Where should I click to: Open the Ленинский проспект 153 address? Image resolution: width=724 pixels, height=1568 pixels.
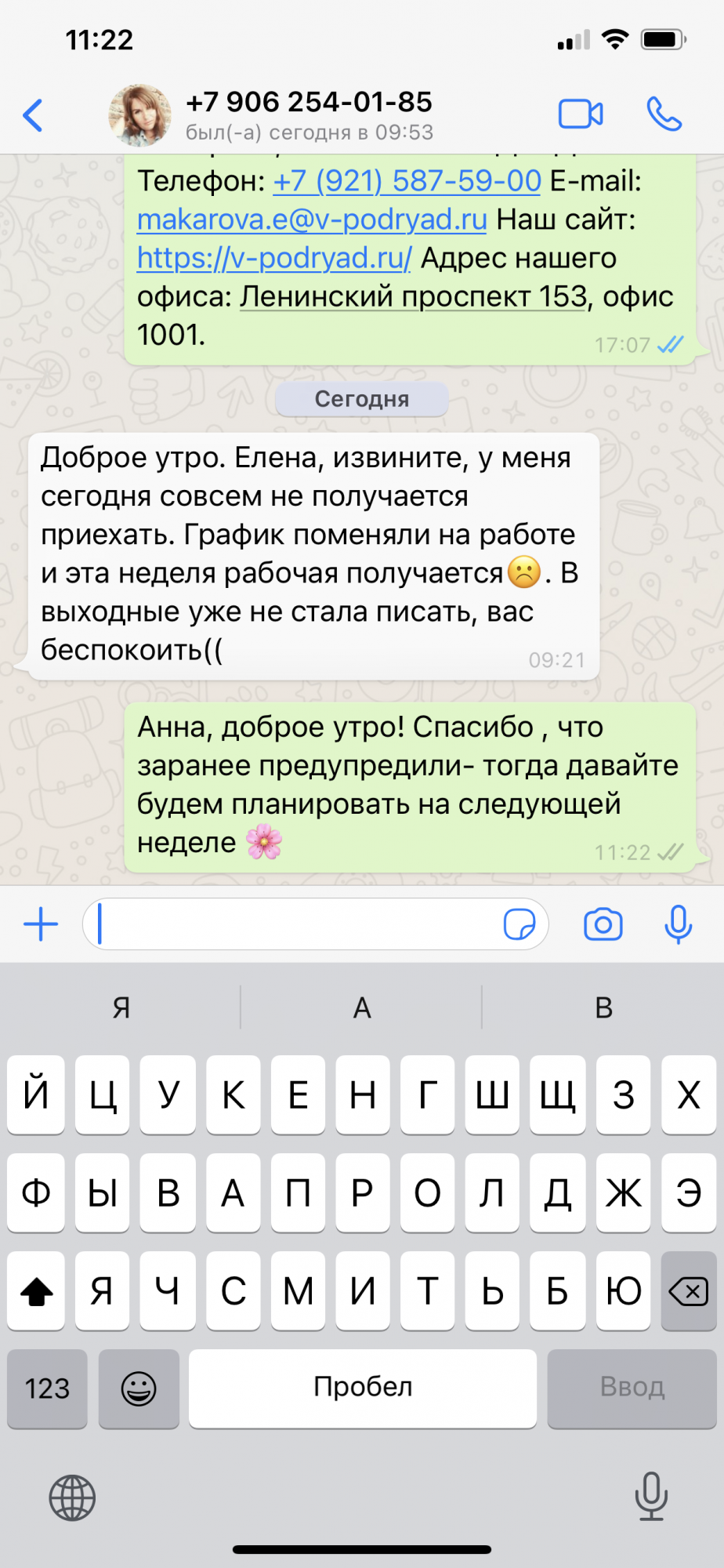[x=413, y=296]
